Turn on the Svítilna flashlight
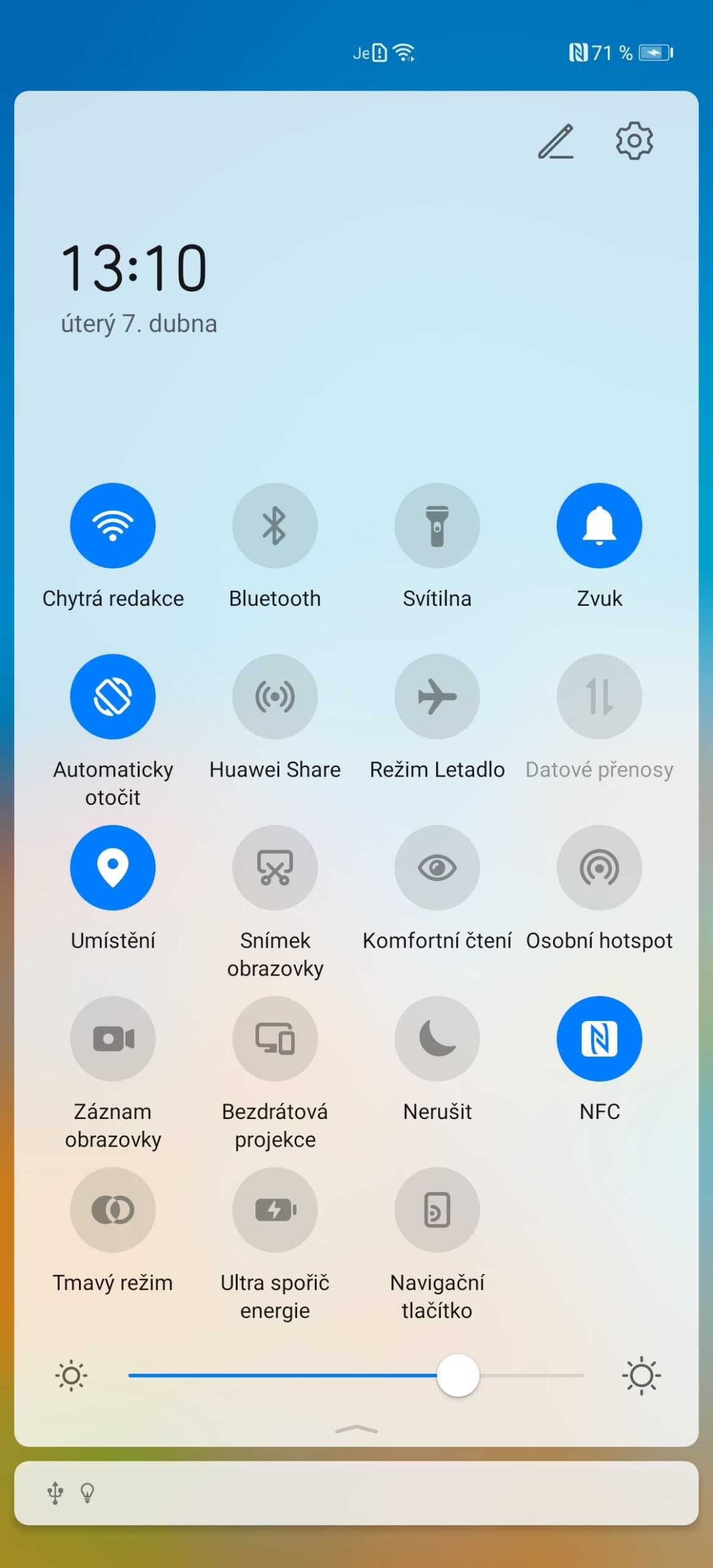The width and height of the screenshot is (713, 1568). [x=437, y=526]
